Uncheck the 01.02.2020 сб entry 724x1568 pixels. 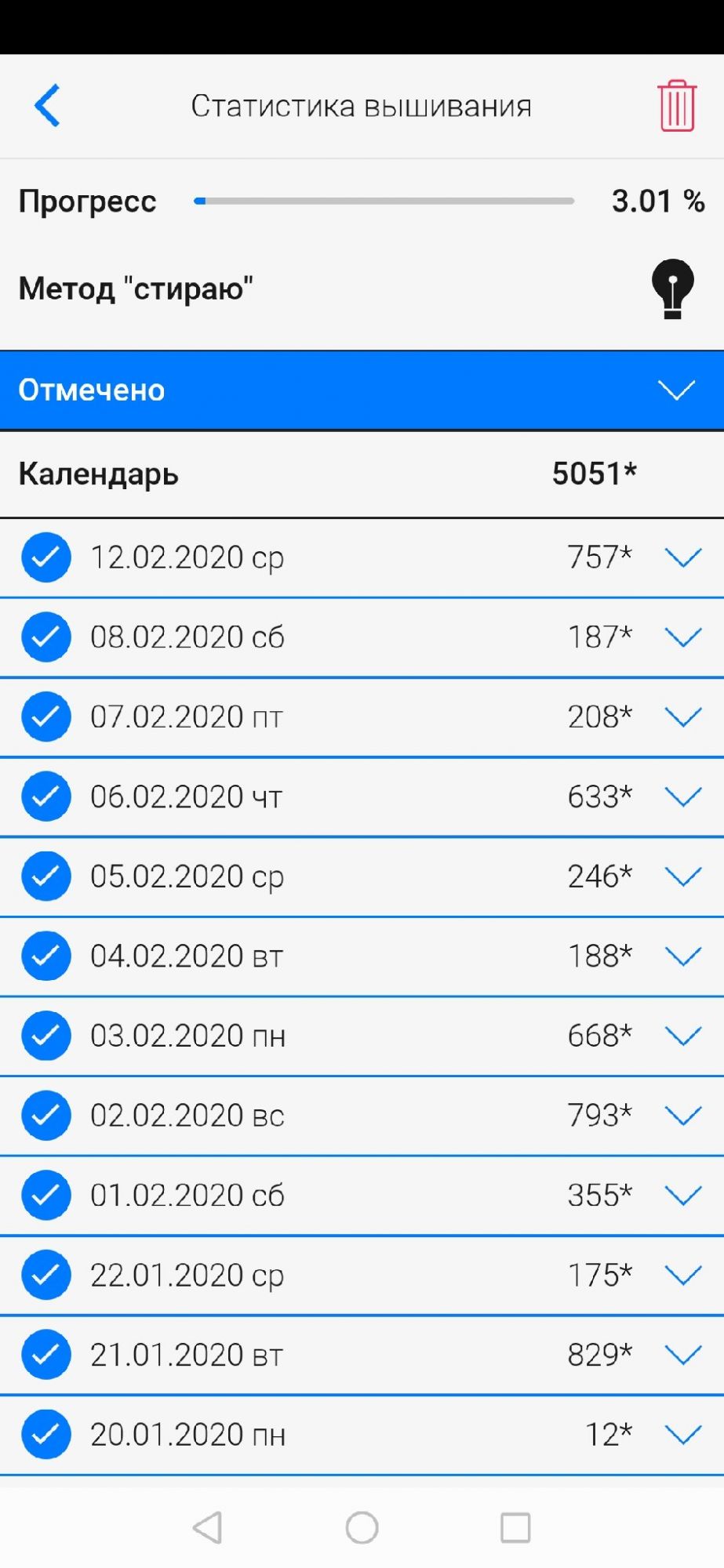click(46, 1195)
